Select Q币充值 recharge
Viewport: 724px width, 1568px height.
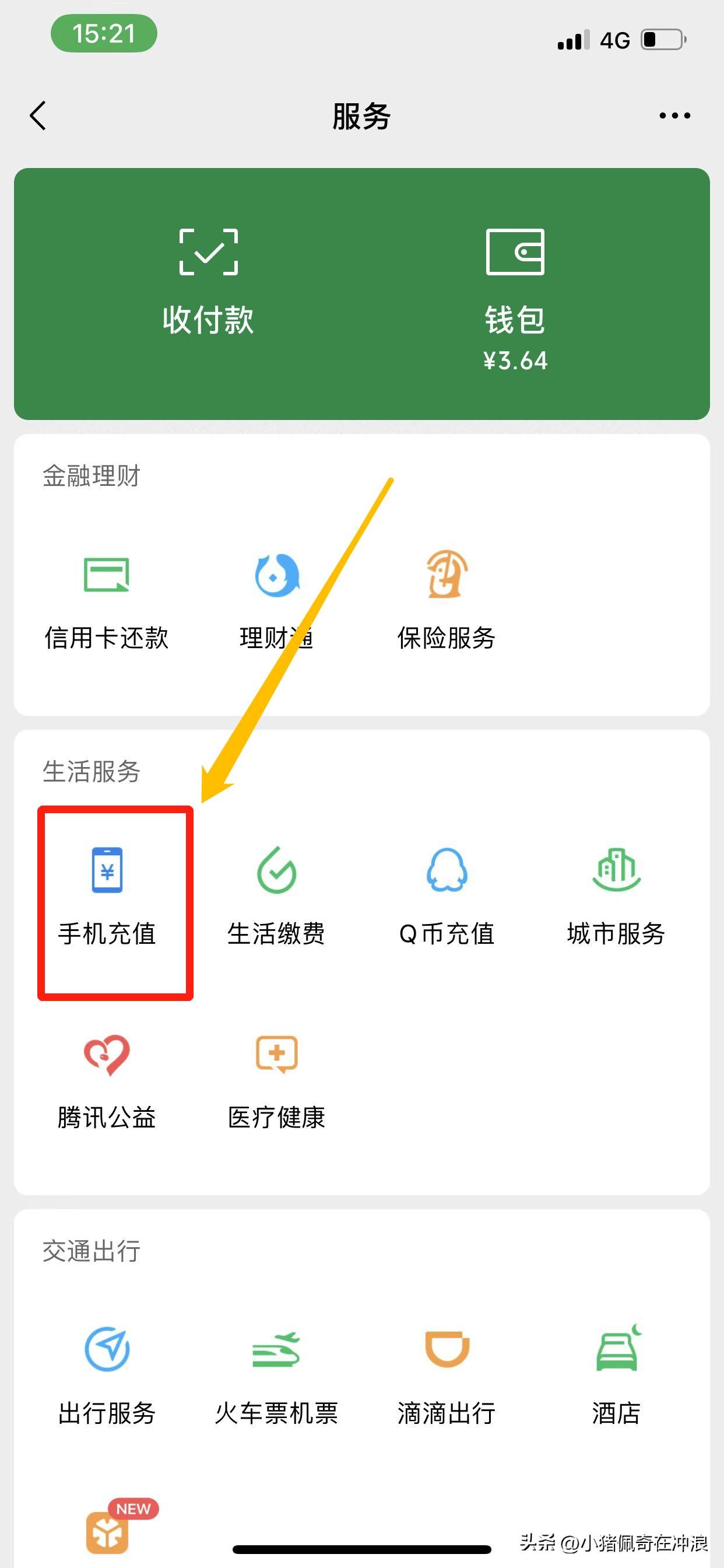click(446, 895)
